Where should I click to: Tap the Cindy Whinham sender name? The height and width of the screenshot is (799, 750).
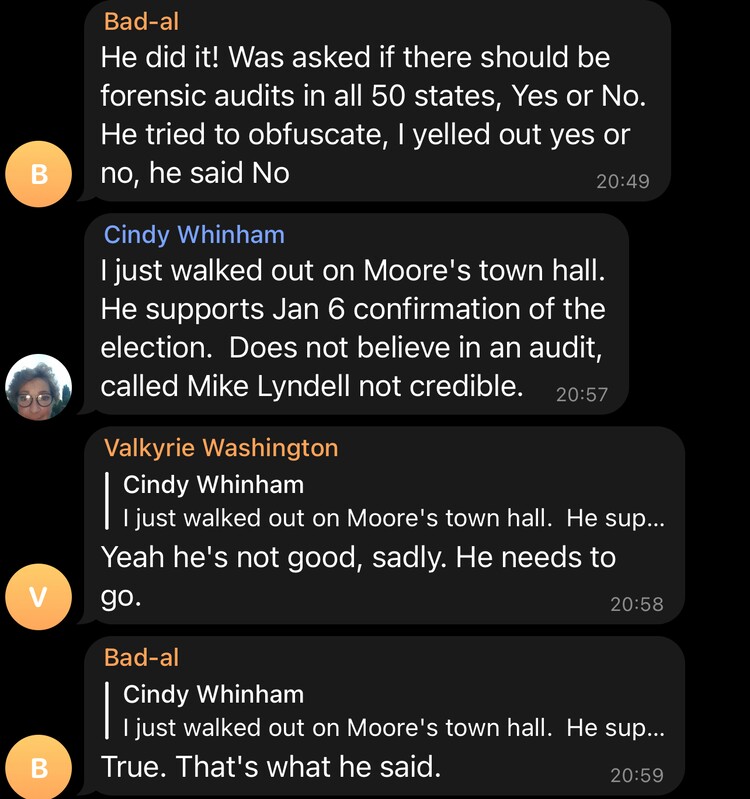coord(194,235)
